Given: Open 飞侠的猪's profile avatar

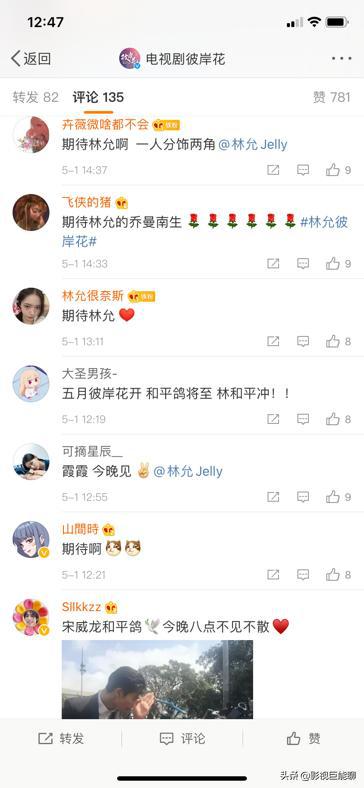Looking at the screenshot, I should 31,213.
